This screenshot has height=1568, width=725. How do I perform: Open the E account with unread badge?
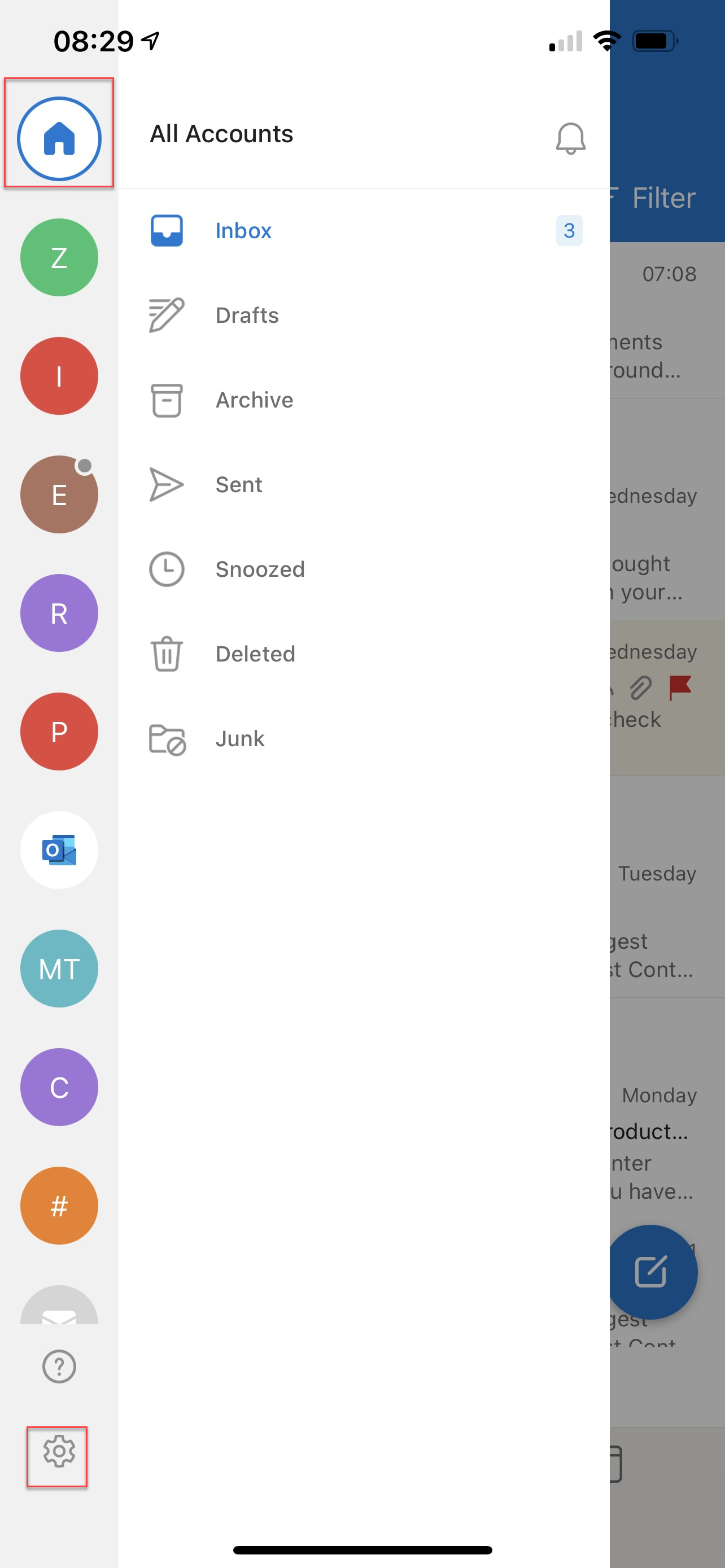[x=58, y=494]
